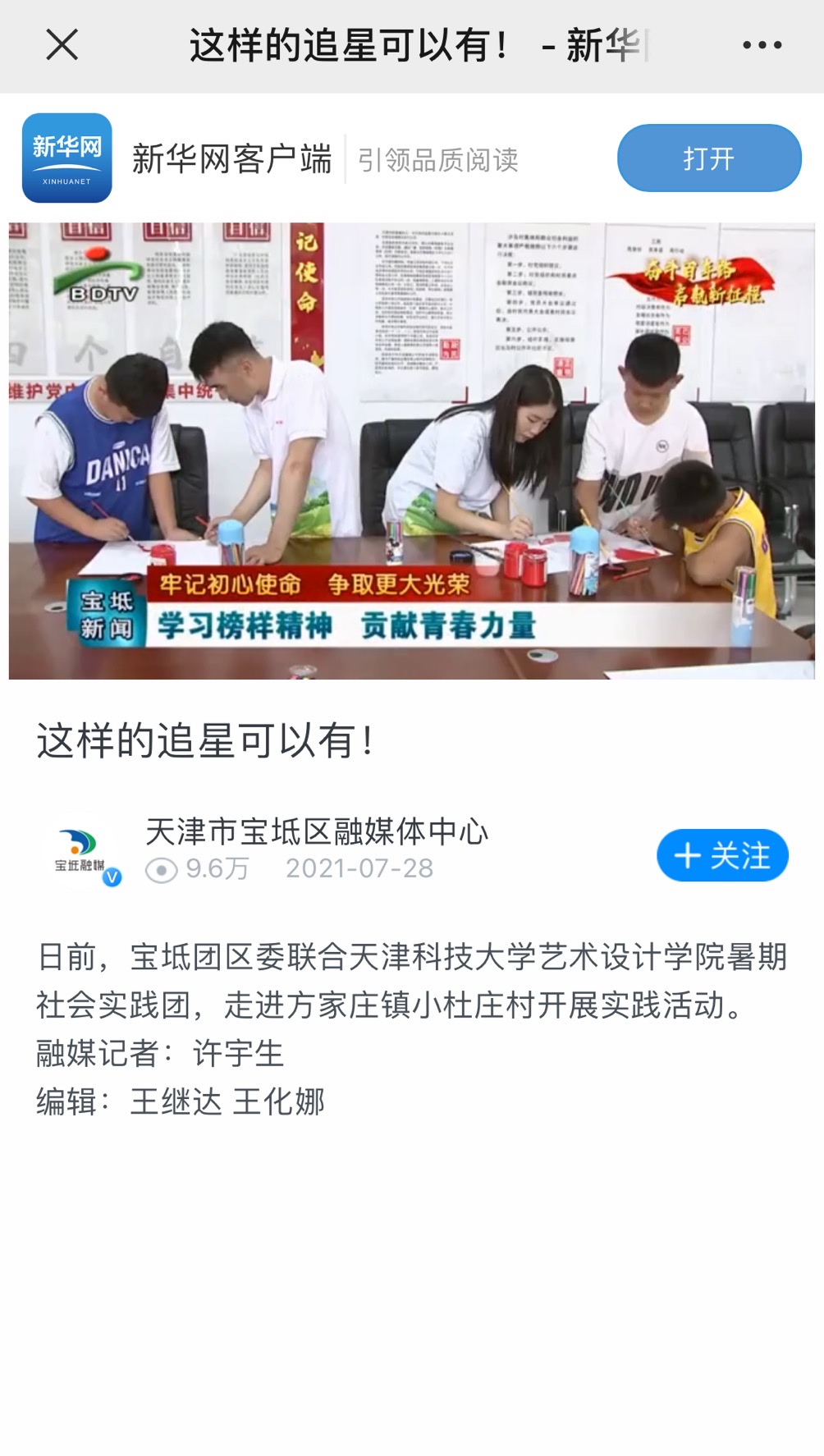This screenshot has width=824, height=1456.
Task: Tap 打开 to open the Xinhuanet app
Action: (708, 158)
